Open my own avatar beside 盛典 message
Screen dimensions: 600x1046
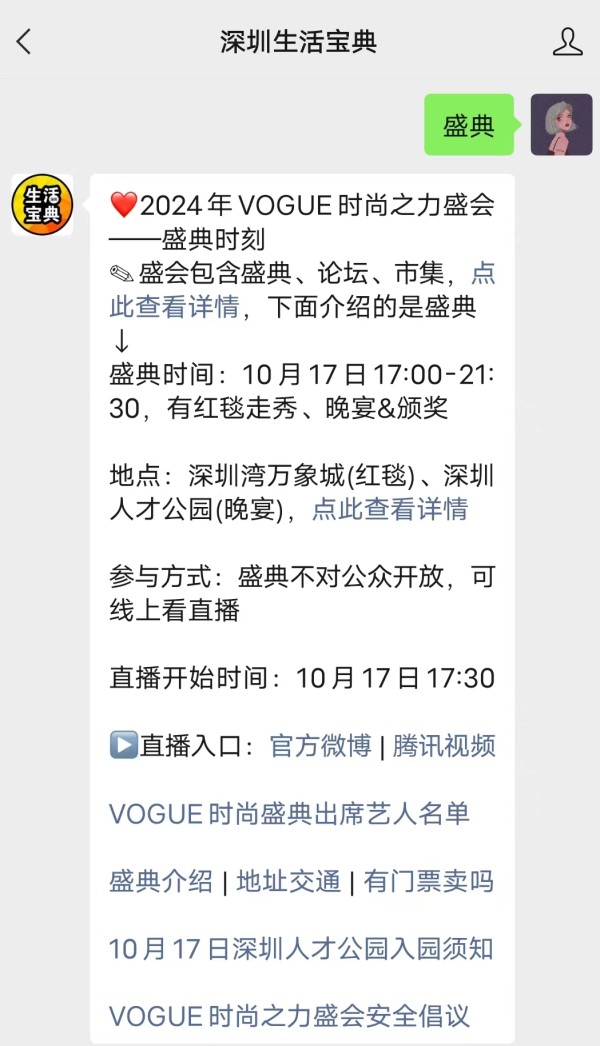tap(561, 125)
